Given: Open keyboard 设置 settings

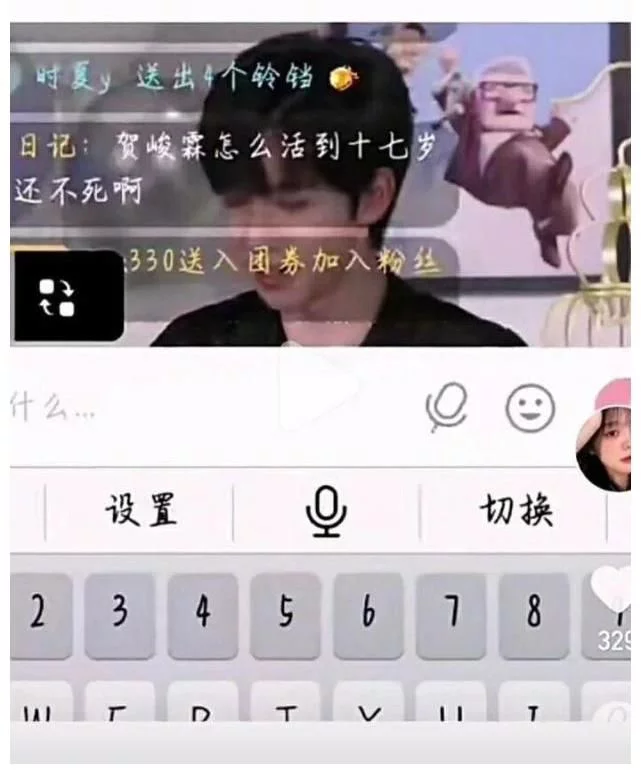Looking at the screenshot, I should pyautogui.click(x=141, y=511).
